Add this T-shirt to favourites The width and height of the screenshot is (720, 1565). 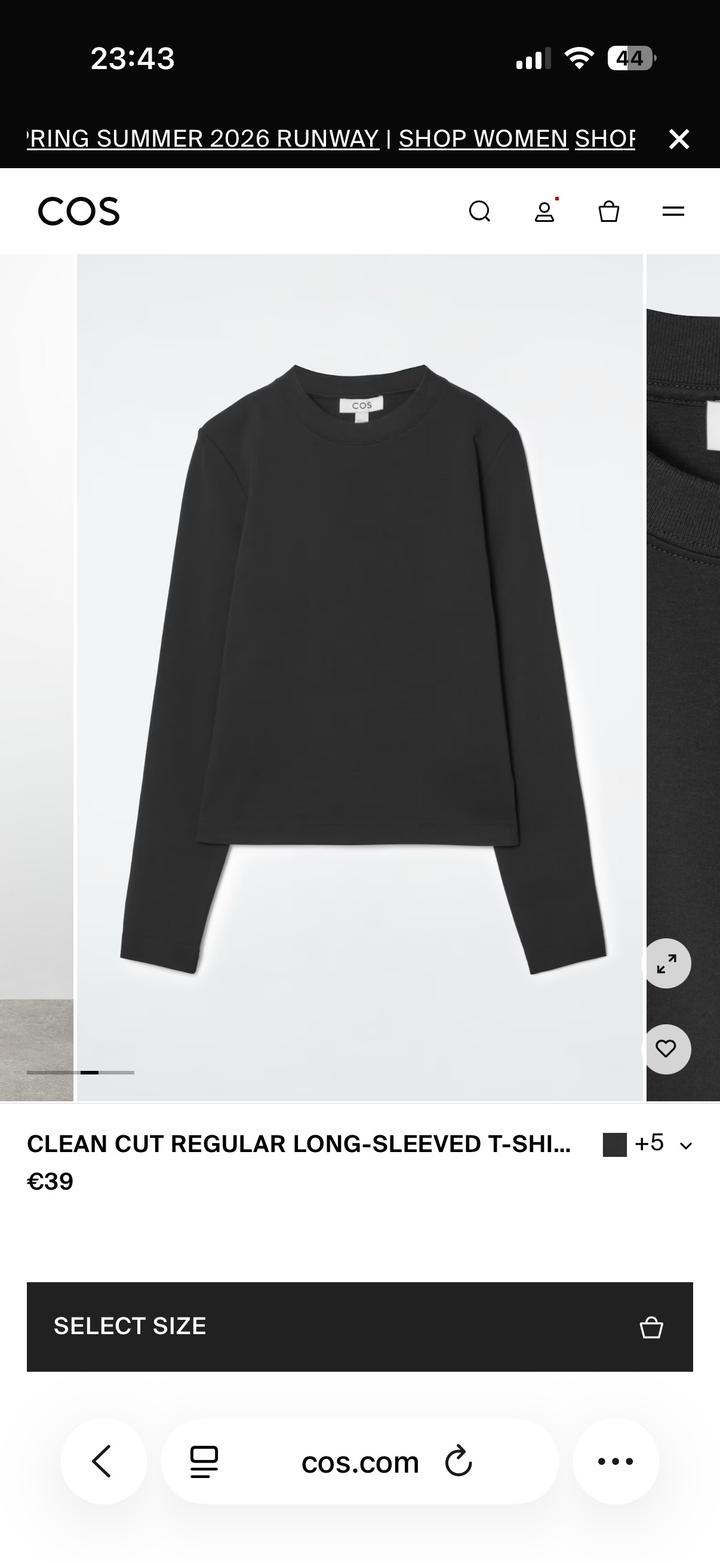click(x=666, y=1048)
